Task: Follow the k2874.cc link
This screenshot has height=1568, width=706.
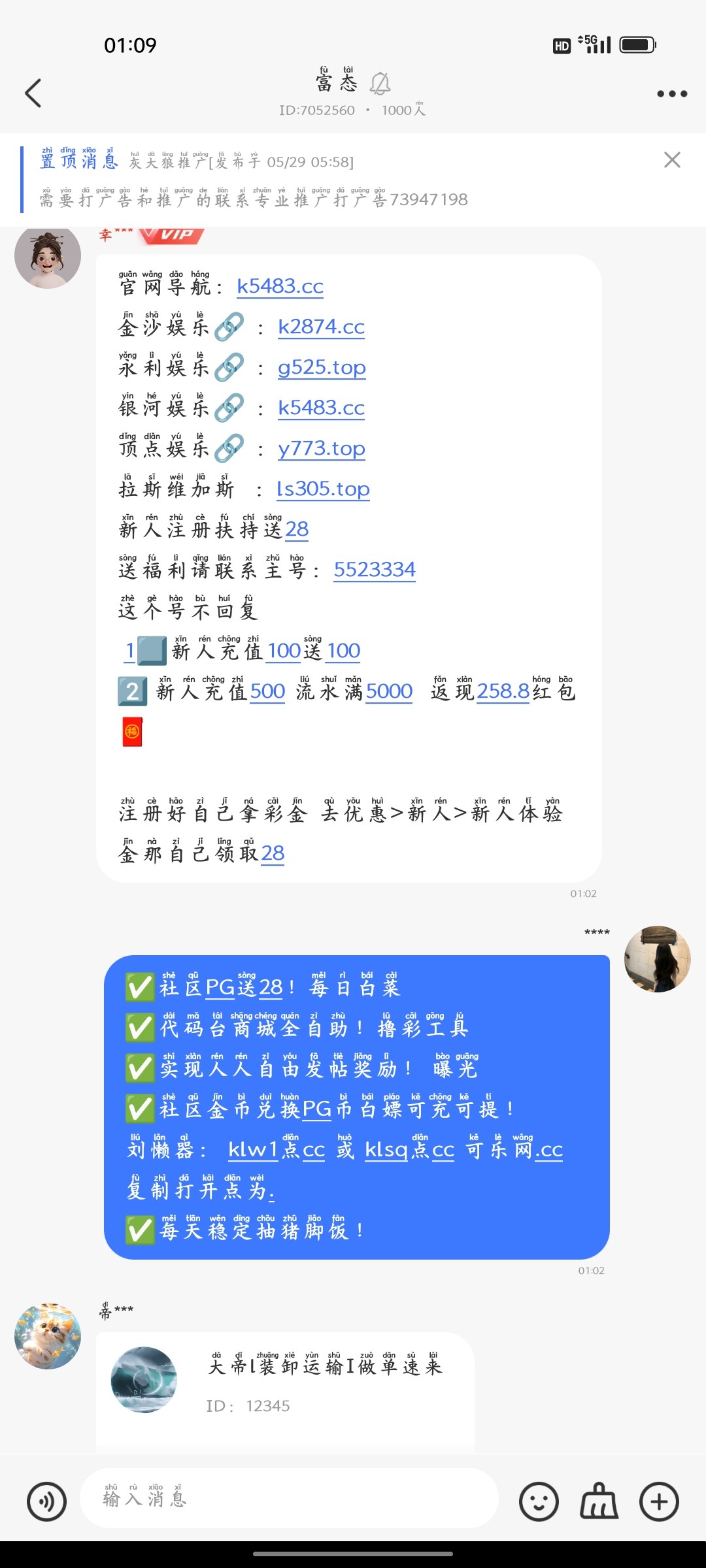Action: (321, 327)
